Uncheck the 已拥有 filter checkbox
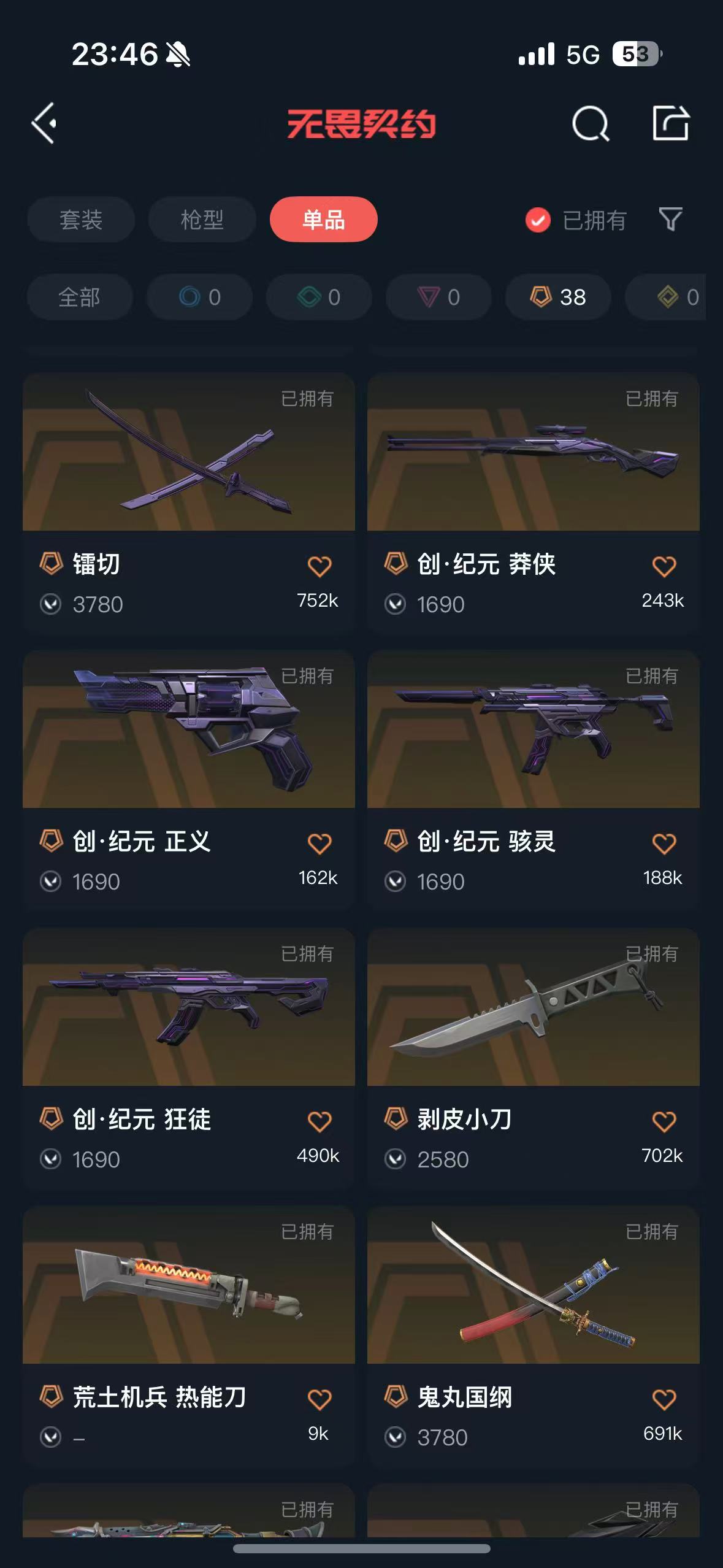The width and height of the screenshot is (723, 1568). click(x=538, y=220)
